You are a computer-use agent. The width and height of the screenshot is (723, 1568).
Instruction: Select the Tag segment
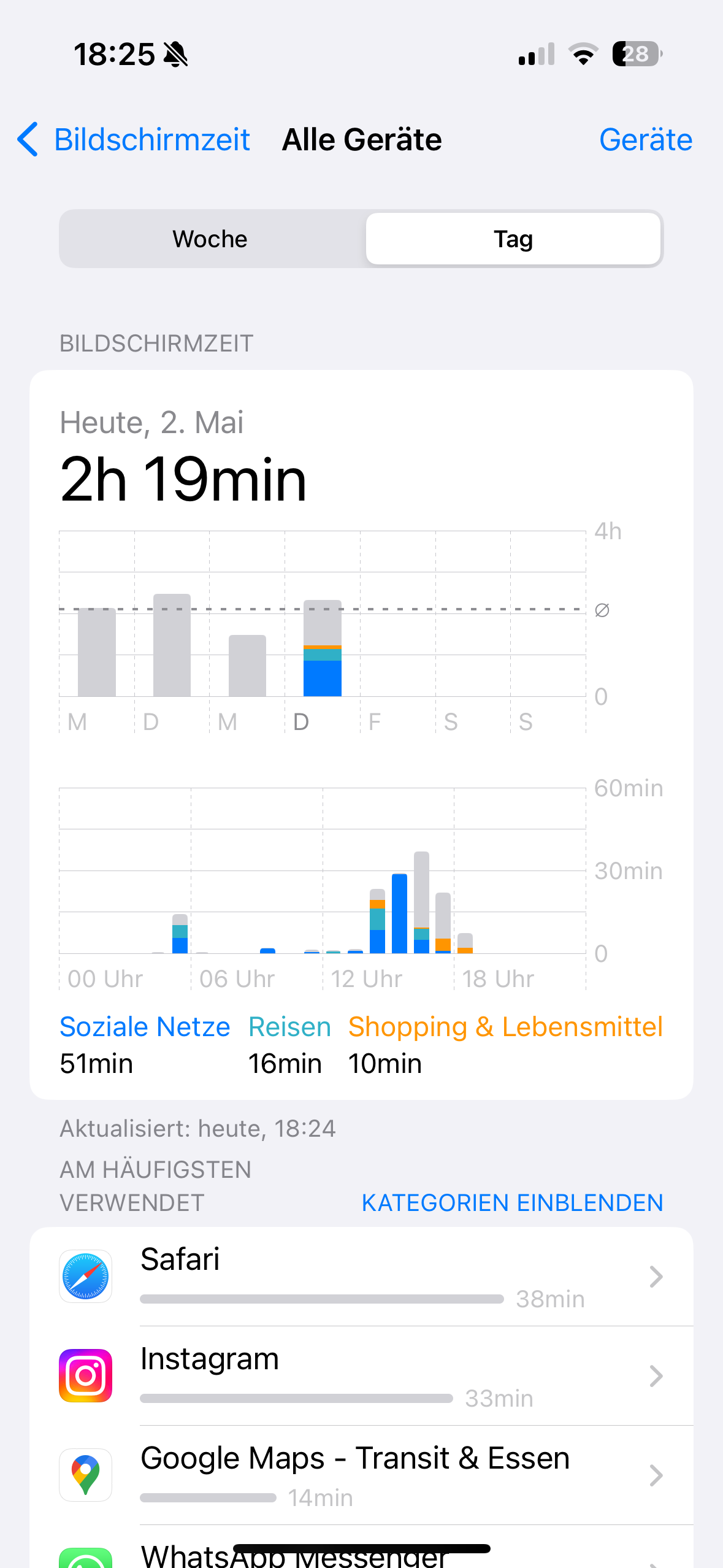(513, 239)
